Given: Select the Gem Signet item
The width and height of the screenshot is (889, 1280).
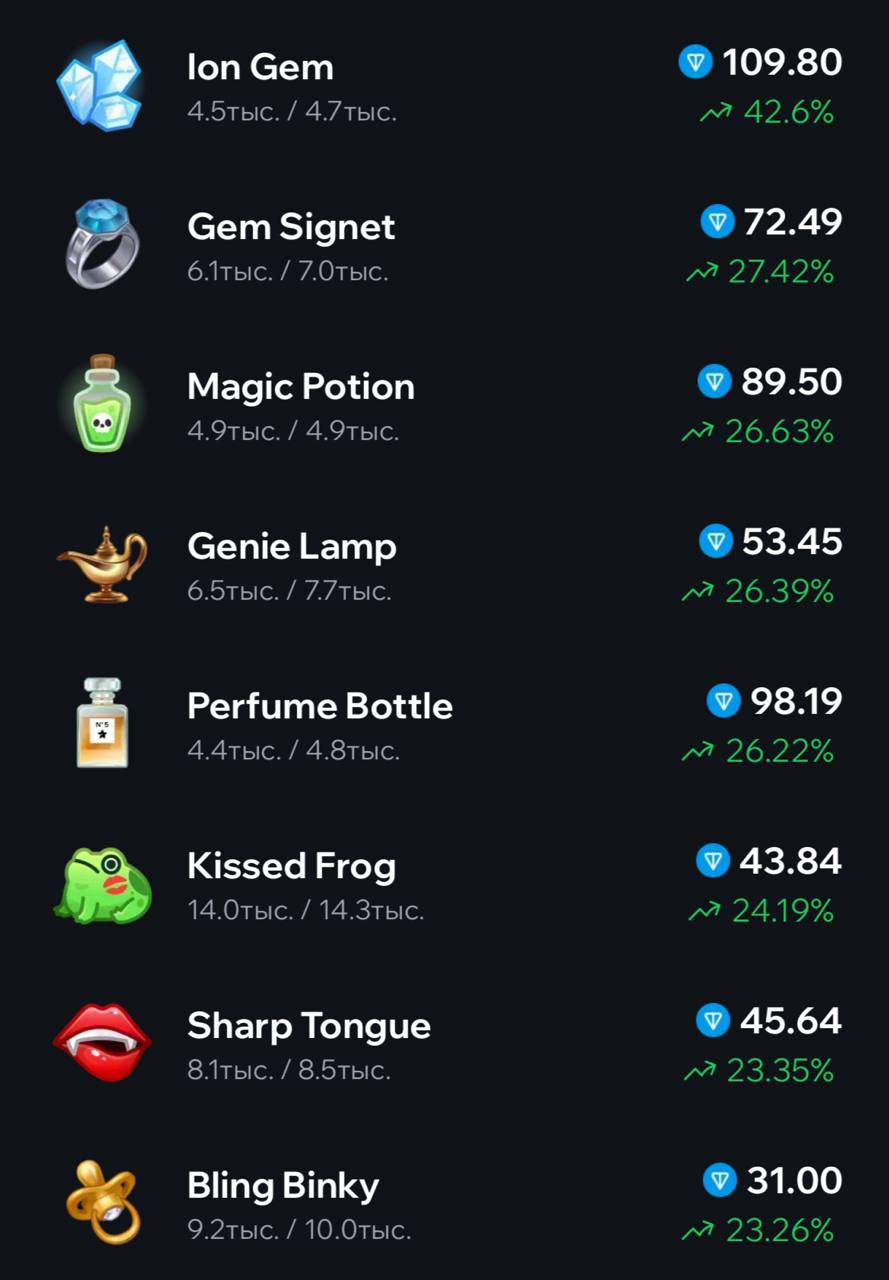Looking at the screenshot, I should [x=291, y=228].
